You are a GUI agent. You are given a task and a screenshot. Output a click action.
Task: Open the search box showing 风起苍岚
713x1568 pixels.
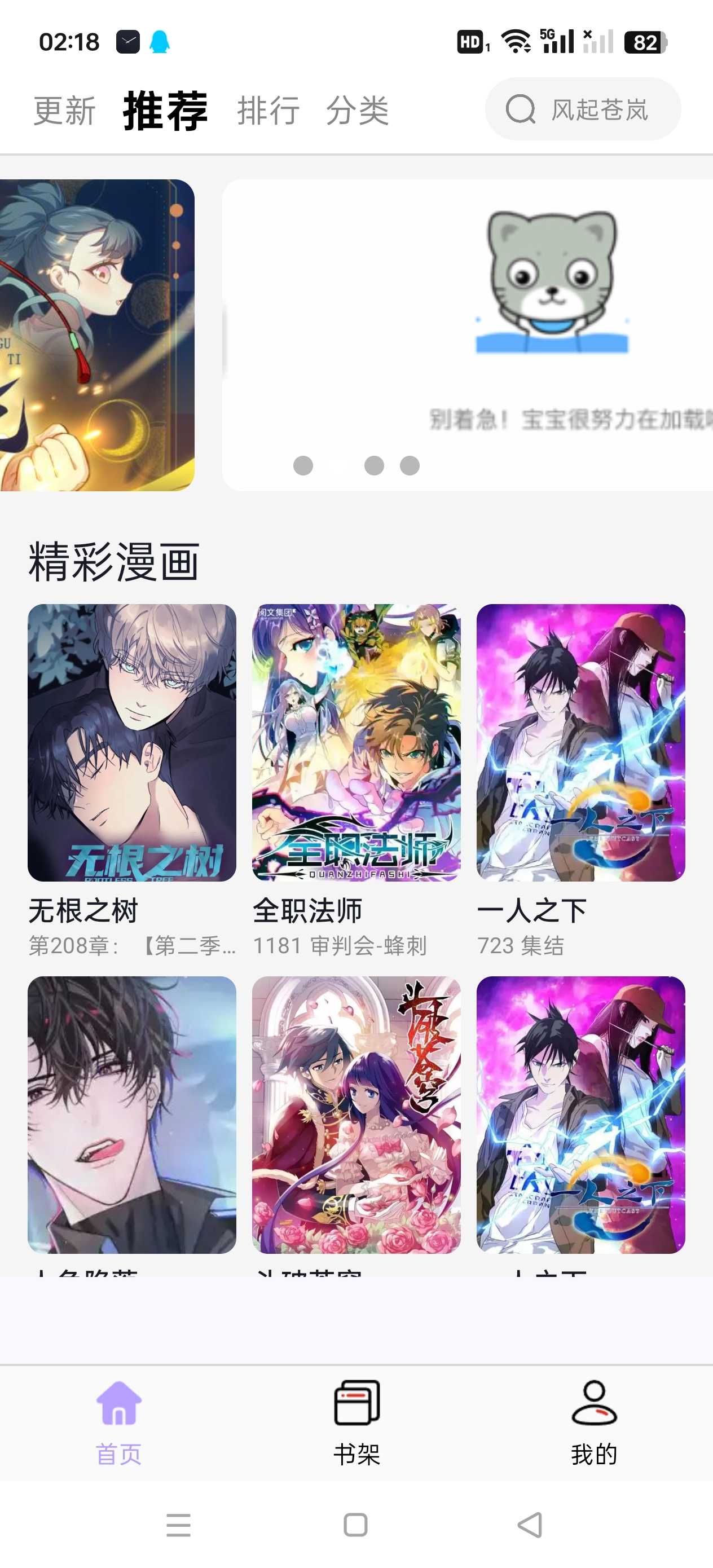[583, 109]
